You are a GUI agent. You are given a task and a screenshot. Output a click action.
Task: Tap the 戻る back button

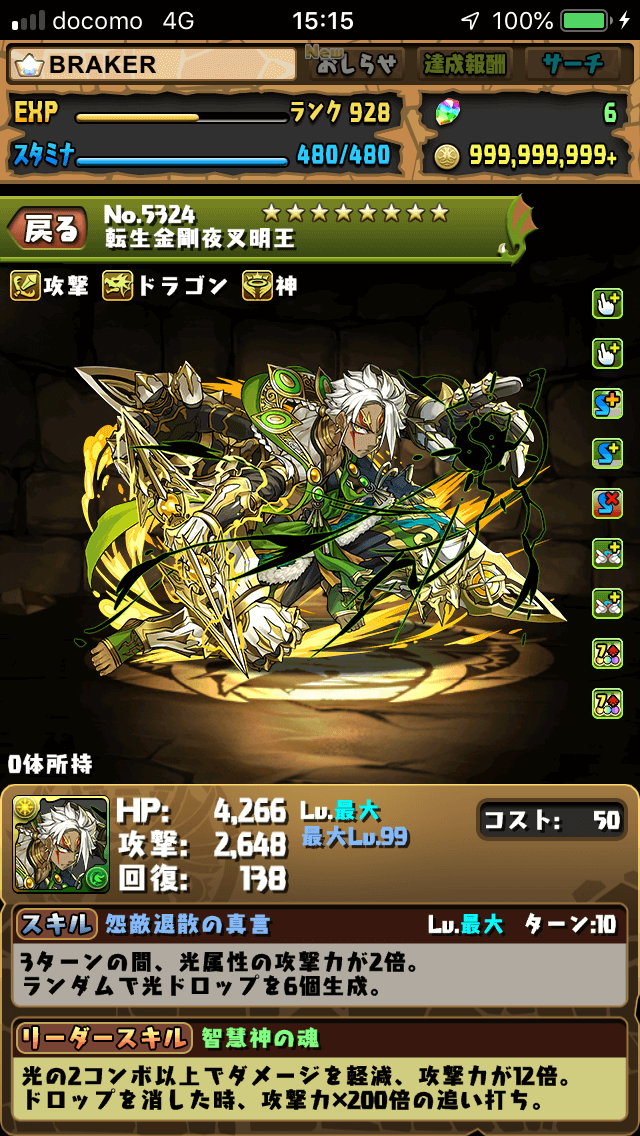(x=48, y=230)
